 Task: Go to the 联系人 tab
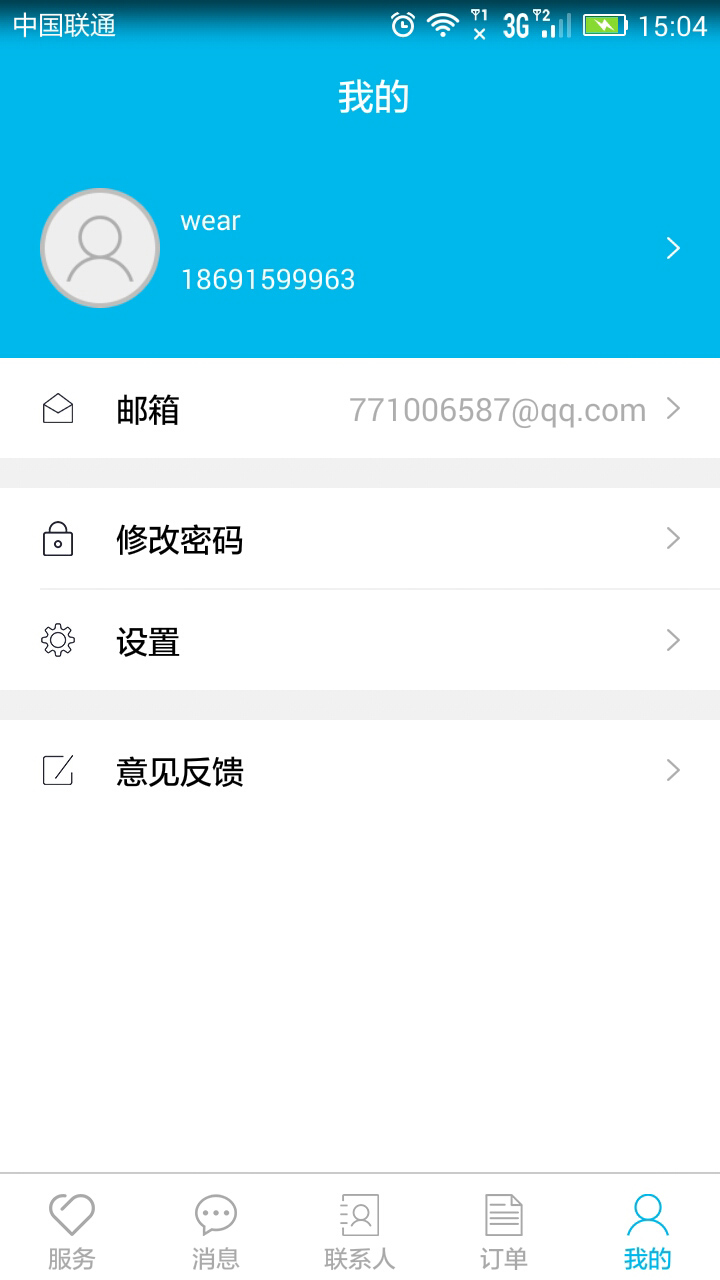(360, 1229)
